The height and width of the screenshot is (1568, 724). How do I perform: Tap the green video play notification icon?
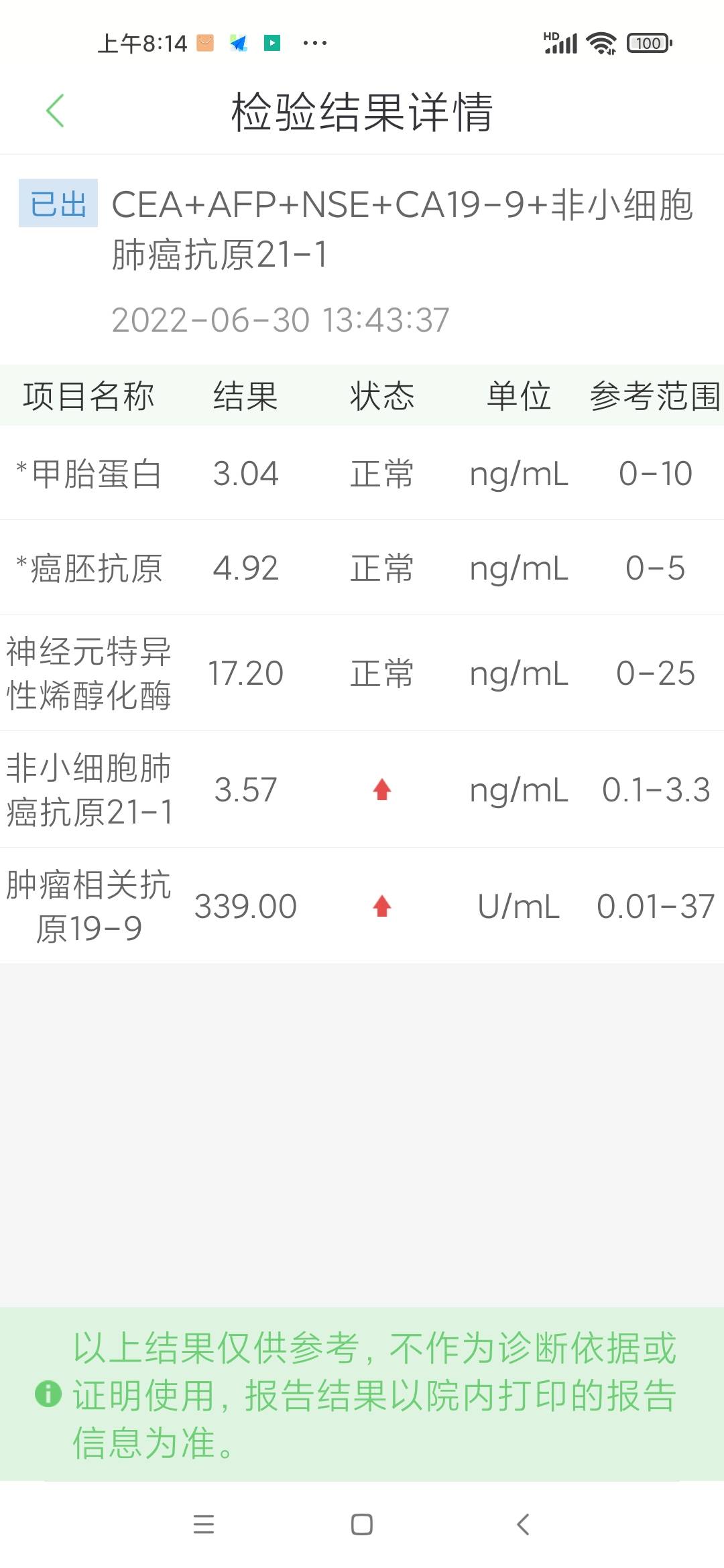click(x=271, y=42)
